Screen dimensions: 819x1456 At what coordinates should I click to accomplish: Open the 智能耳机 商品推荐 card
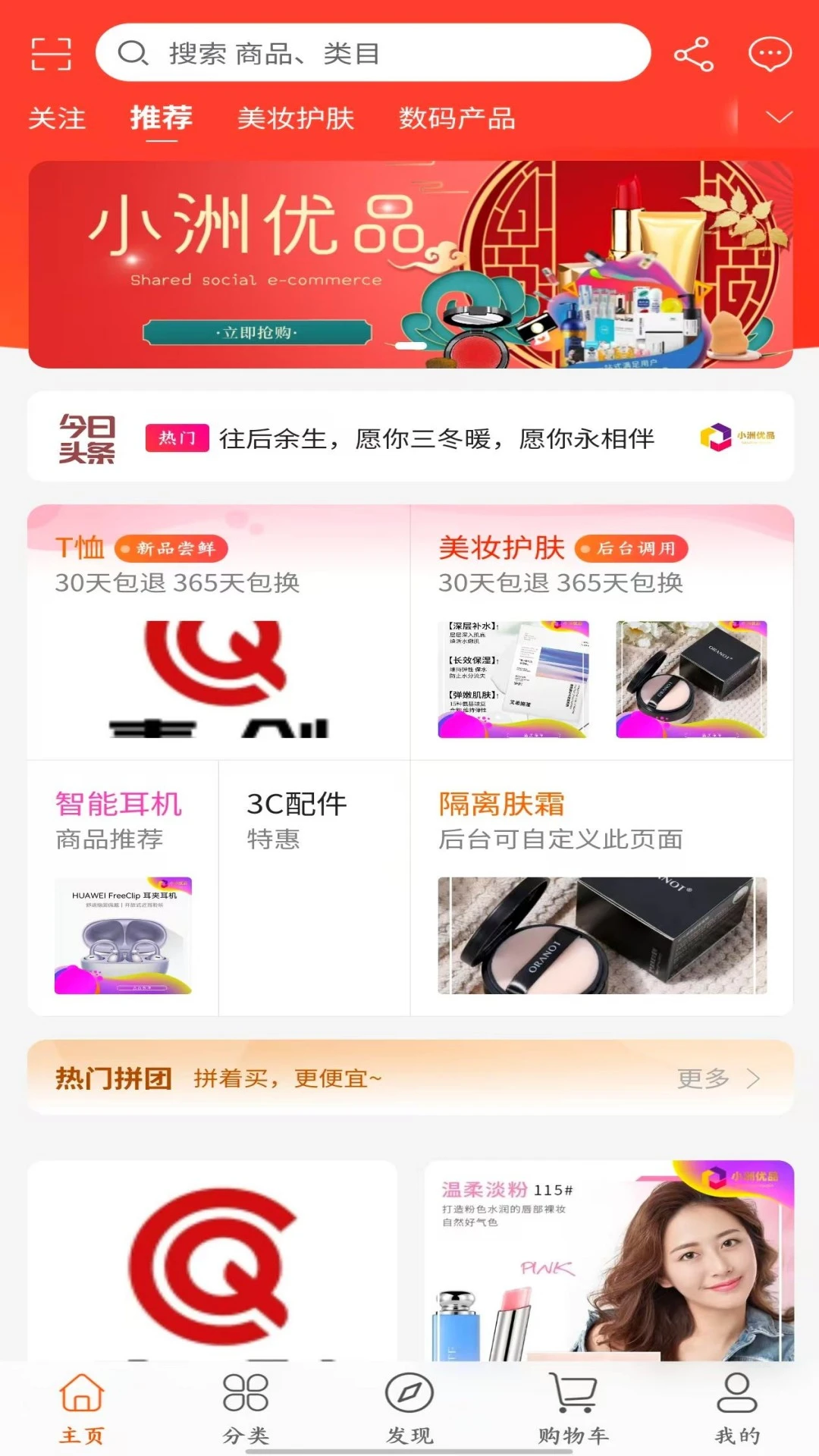pyautogui.click(x=123, y=889)
